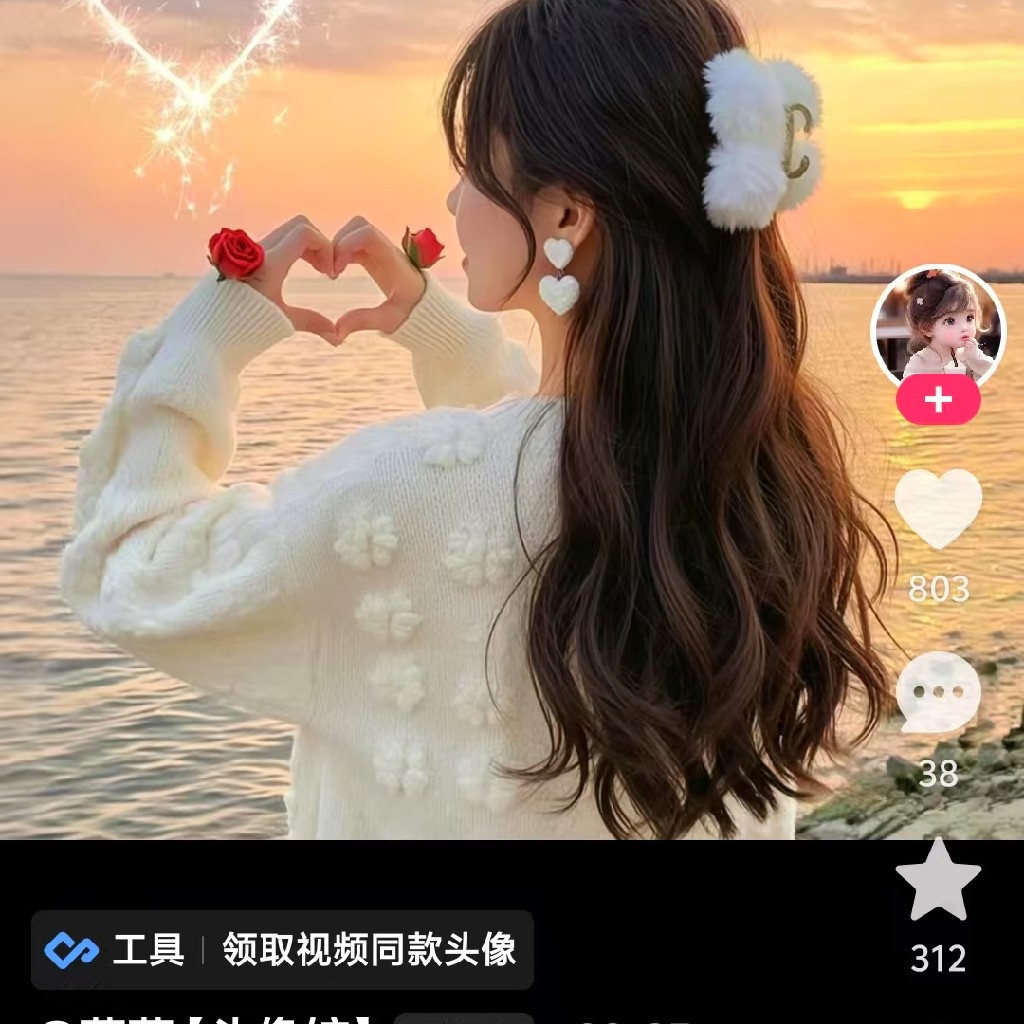Open the creator's profile avatar
The height and width of the screenshot is (1024, 1024).
click(938, 326)
